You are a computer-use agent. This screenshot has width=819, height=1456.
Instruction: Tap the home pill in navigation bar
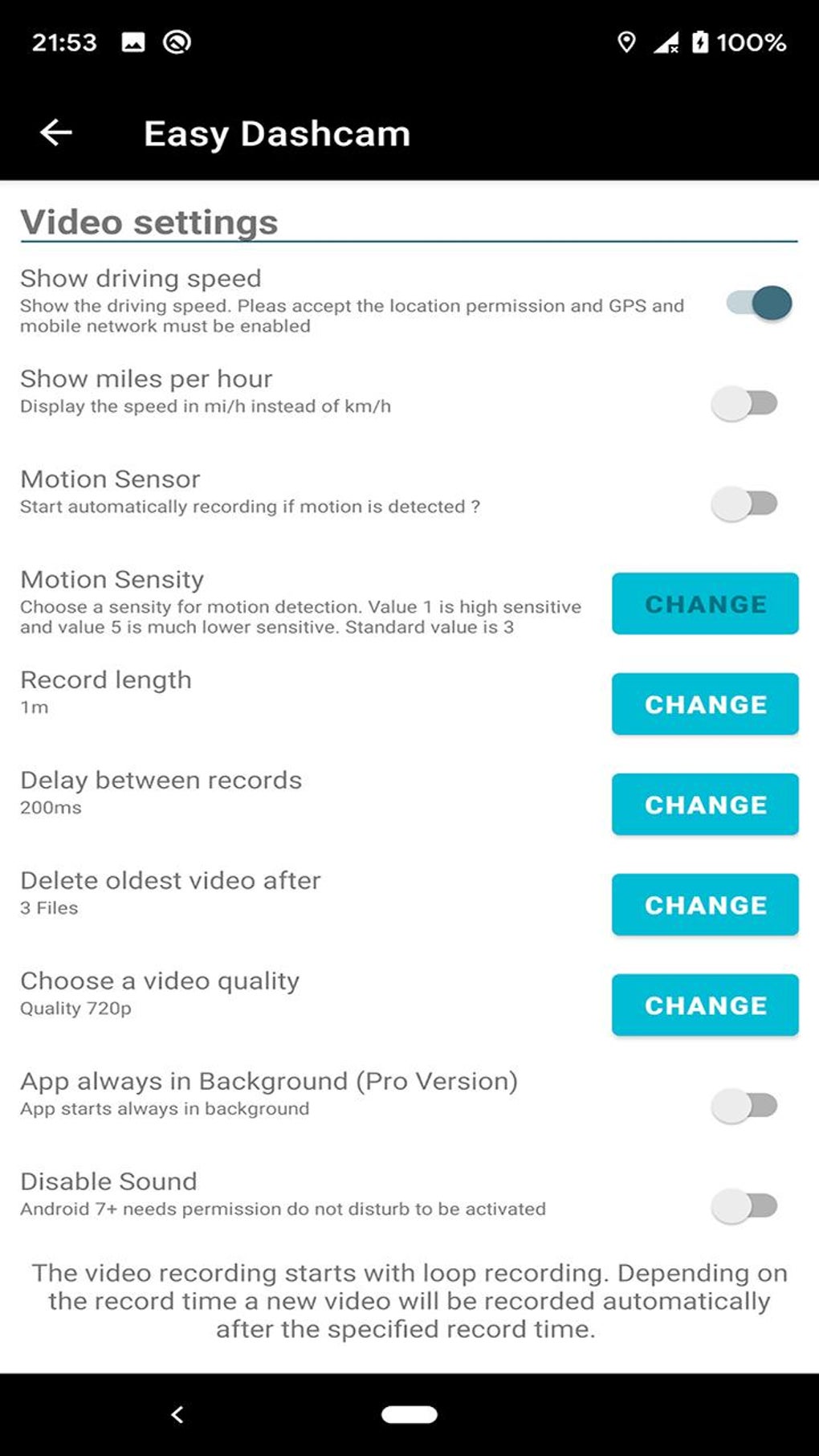[x=409, y=1414]
